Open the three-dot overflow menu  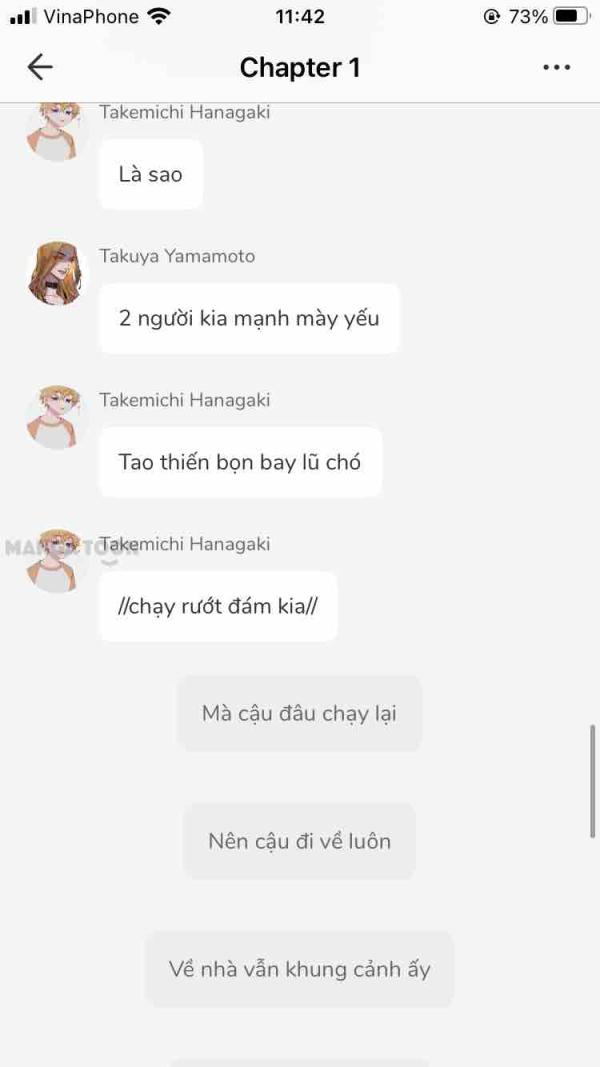(x=556, y=67)
